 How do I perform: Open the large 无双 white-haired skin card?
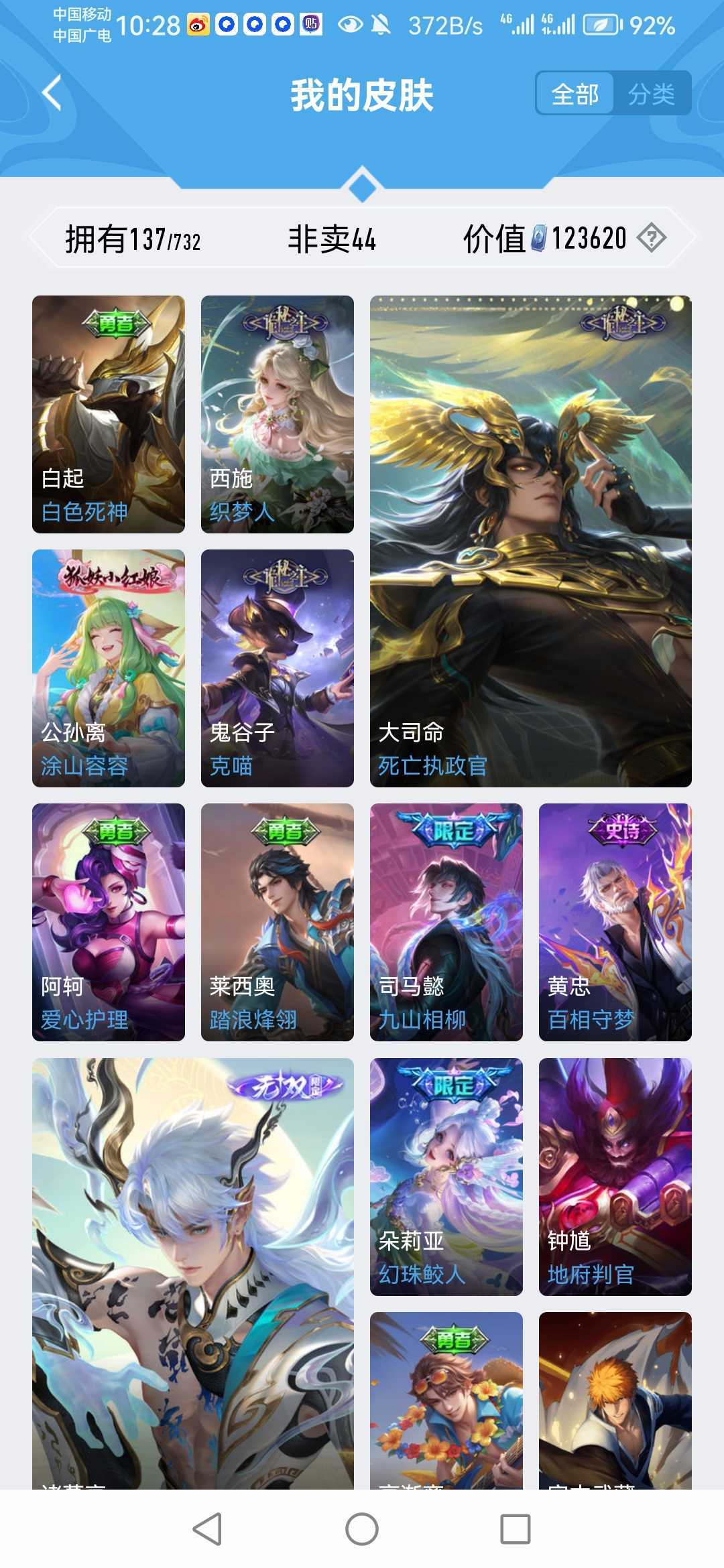[193, 1273]
